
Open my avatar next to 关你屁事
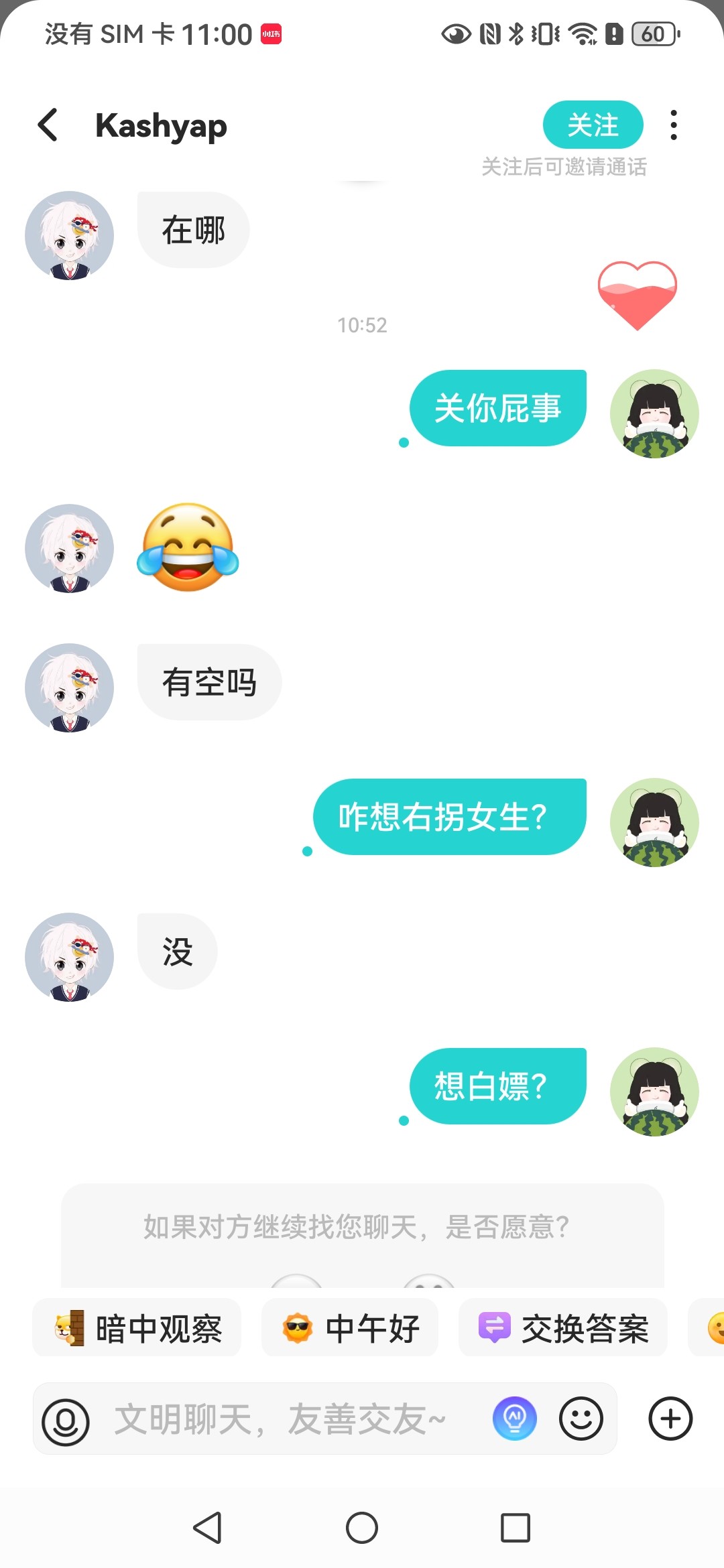[x=654, y=413]
